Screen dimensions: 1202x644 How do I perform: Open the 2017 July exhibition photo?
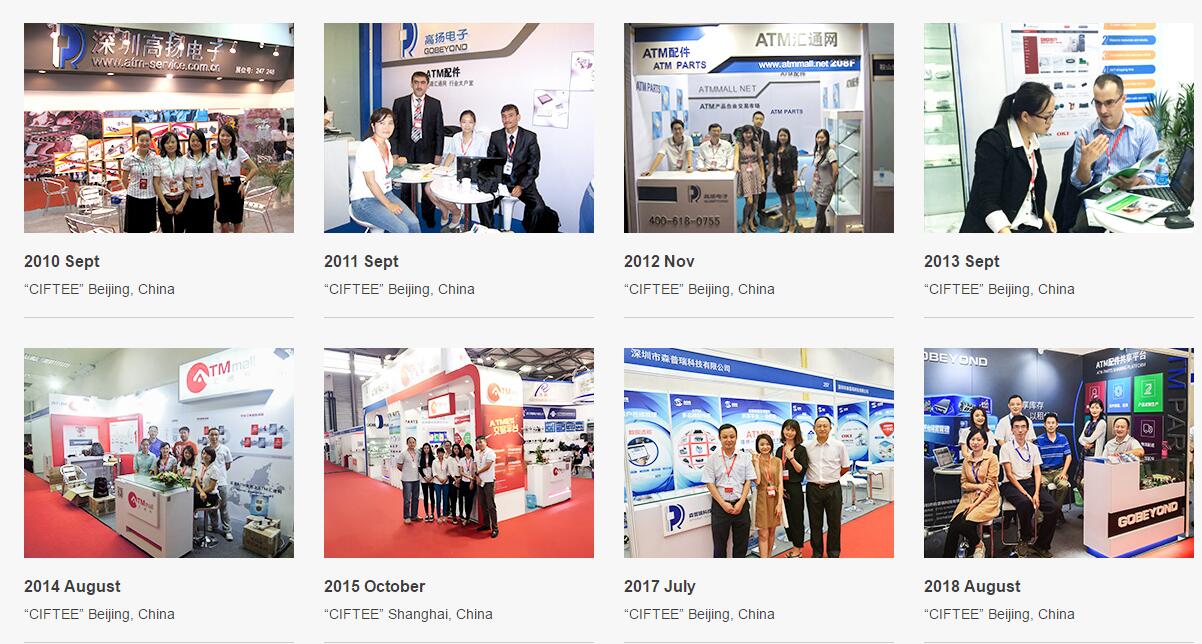758,453
